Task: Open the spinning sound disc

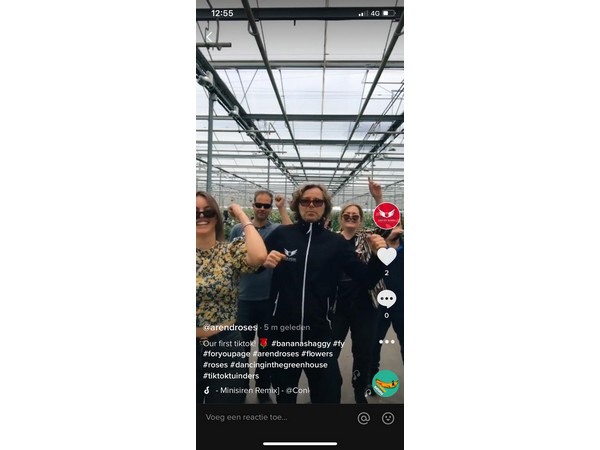Action: tap(385, 383)
